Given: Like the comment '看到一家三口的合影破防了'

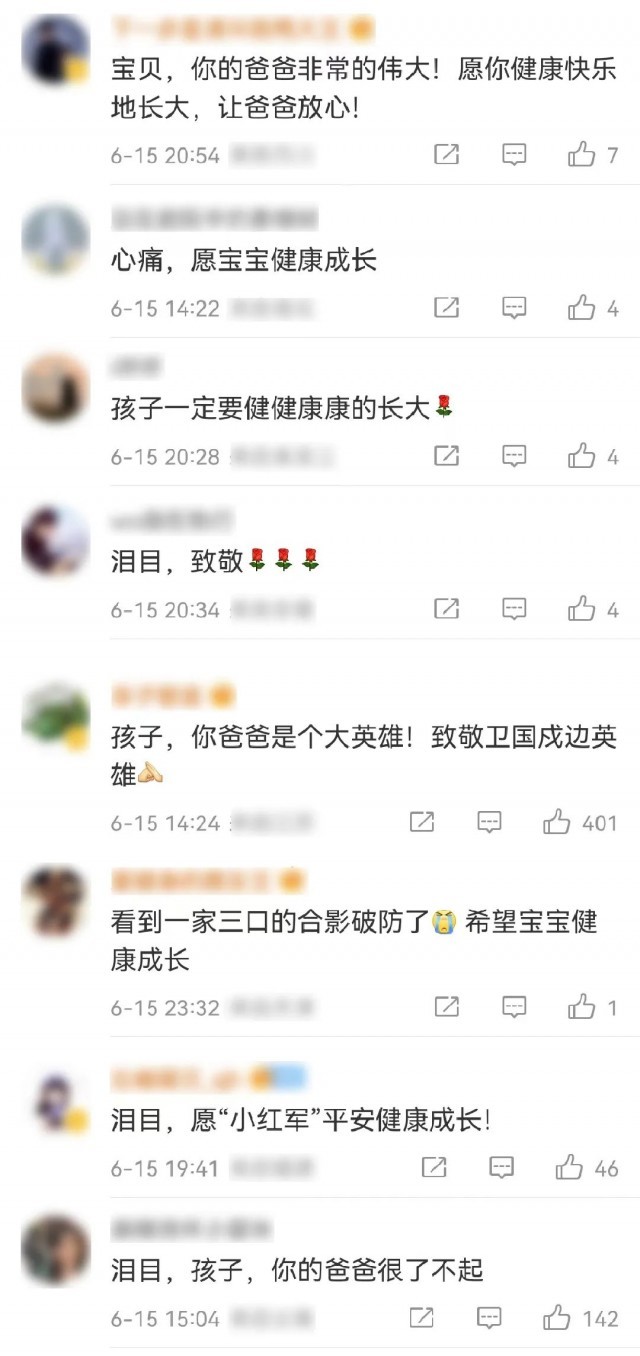Looking at the screenshot, I should (x=582, y=1007).
